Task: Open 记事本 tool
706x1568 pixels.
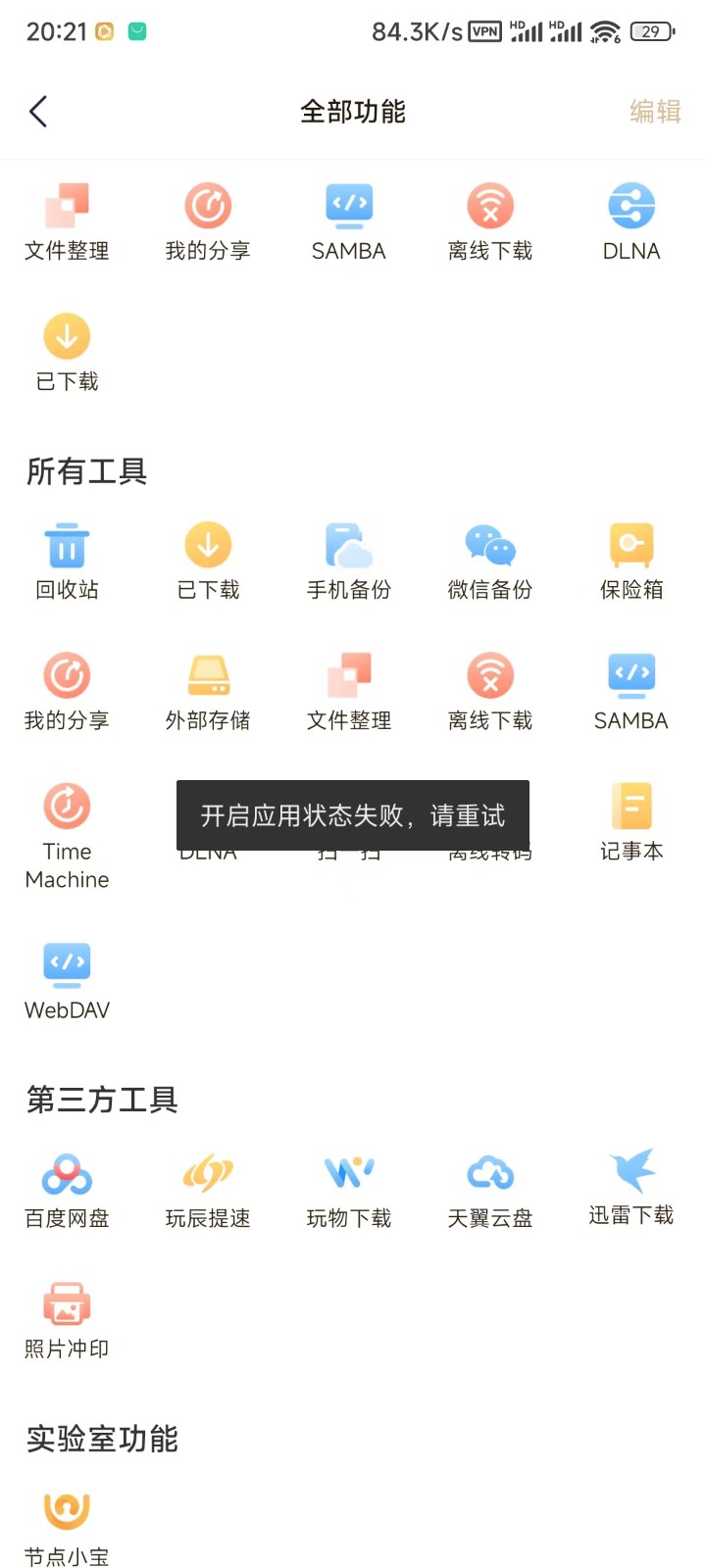Action: coord(631,821)
